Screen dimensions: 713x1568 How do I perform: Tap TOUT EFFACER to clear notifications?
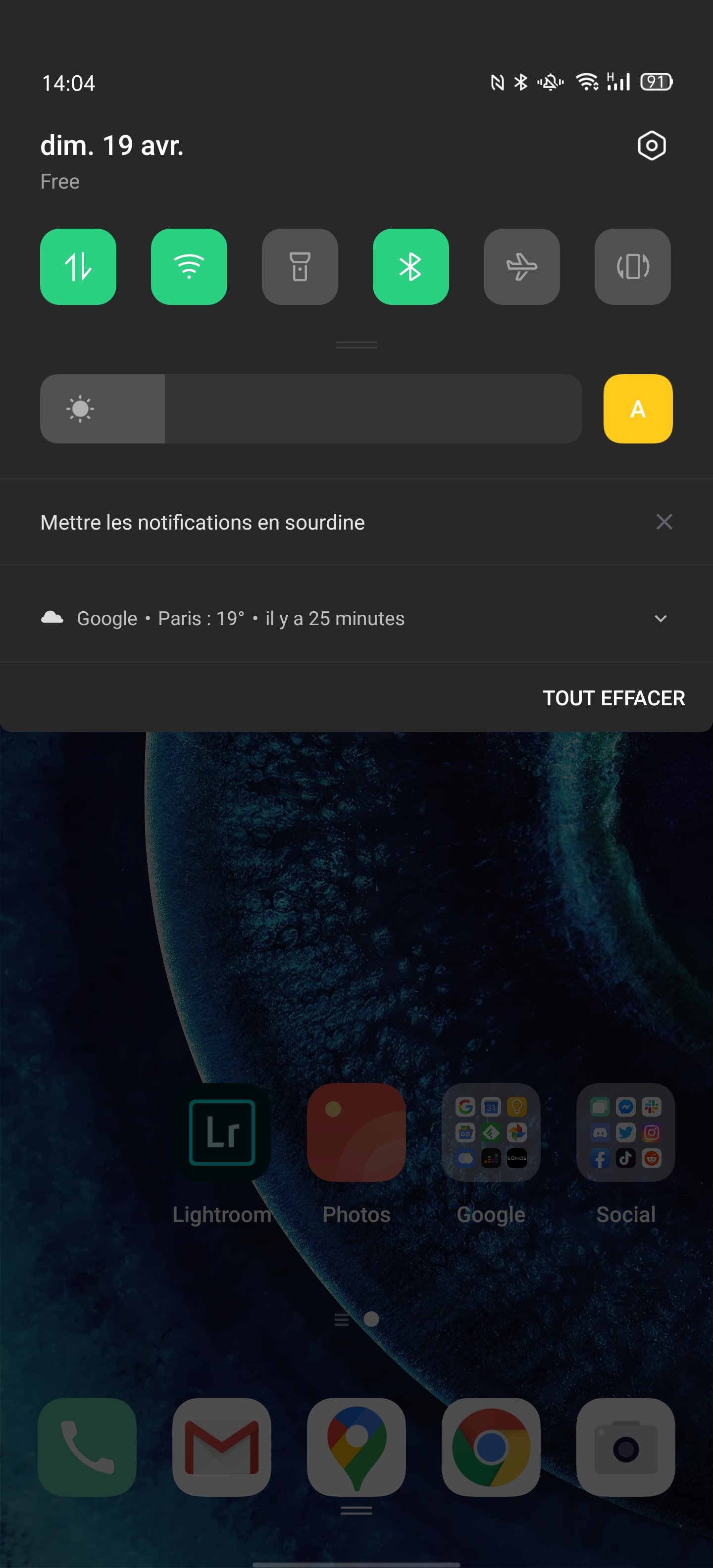[613, 697]
